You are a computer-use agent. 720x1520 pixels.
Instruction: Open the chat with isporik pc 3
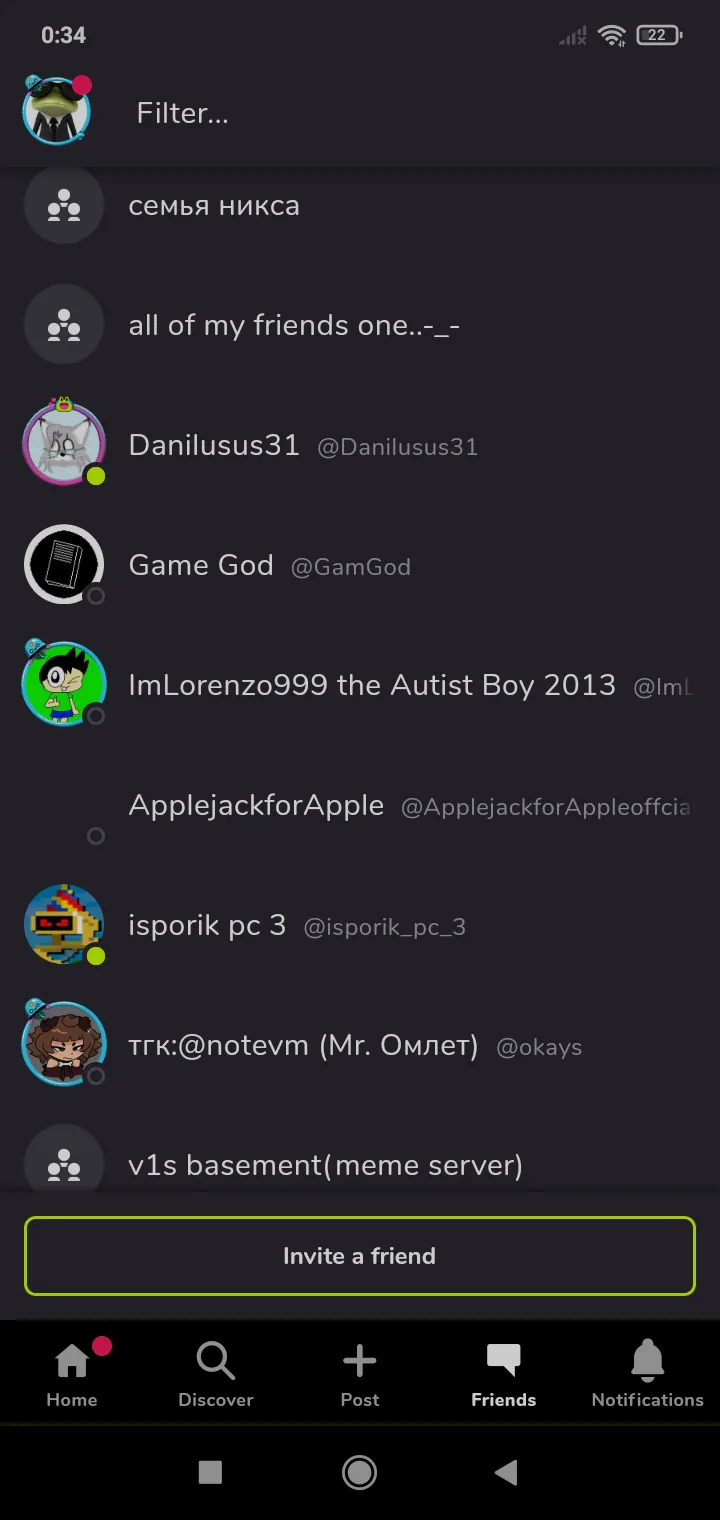[360, 926]
